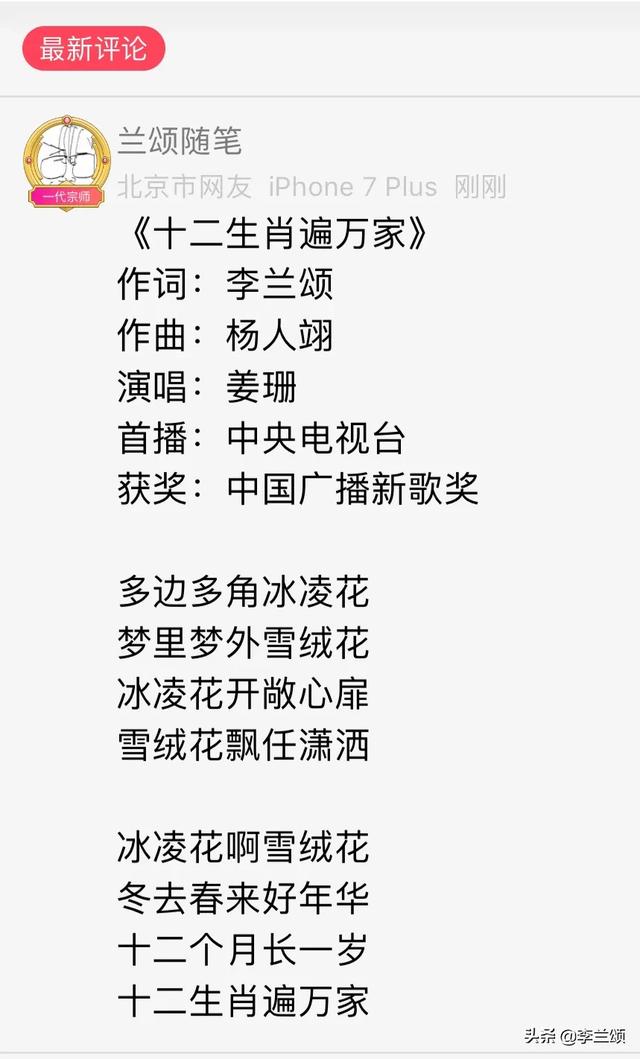Viewport: 640px width, 1059px height.
Task: Open the 兰颂随笔 username profile
Action: click(180, 142)
